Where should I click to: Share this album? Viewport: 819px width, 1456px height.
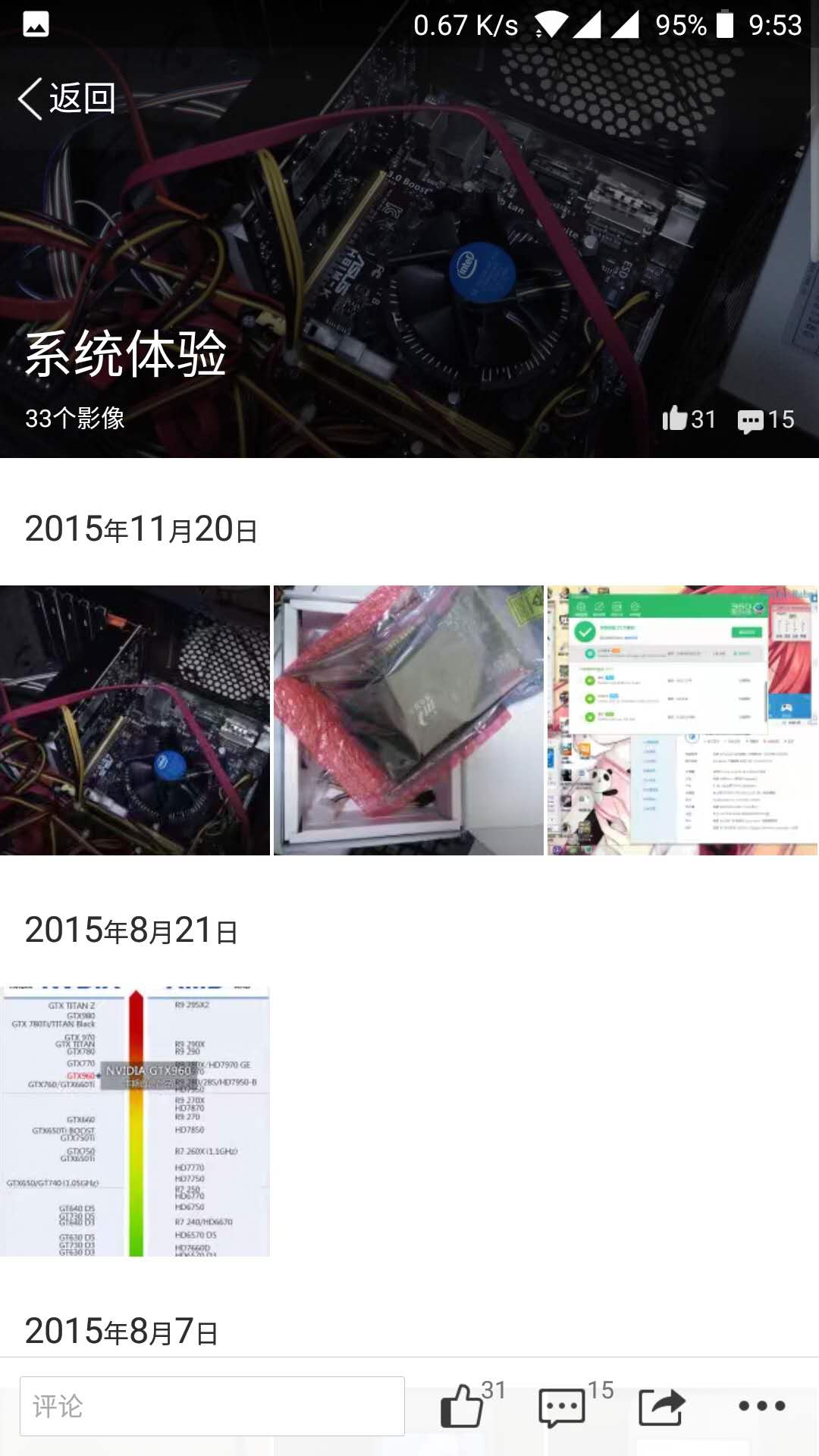point(661,1407)
